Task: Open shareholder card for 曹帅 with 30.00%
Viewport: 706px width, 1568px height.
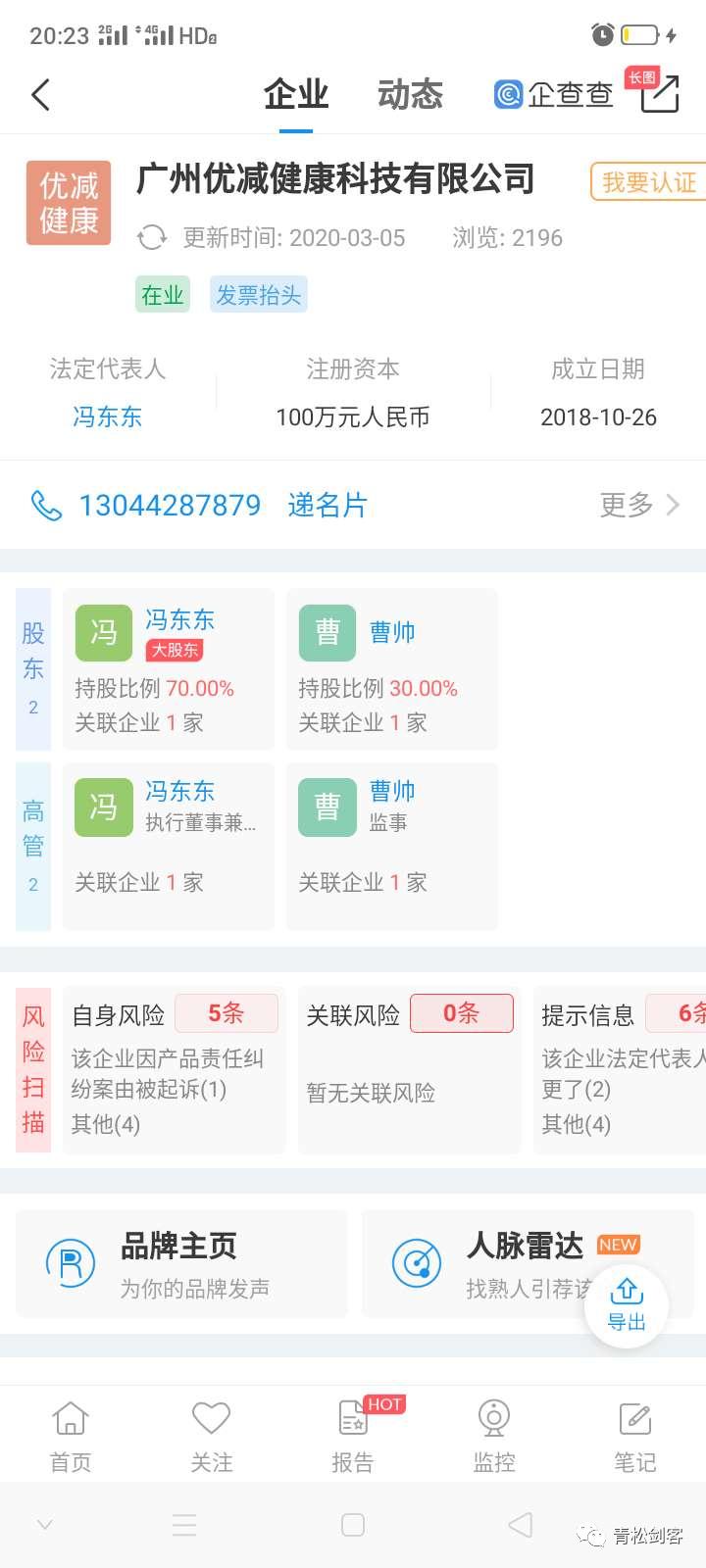Action: tap(391, 669)
